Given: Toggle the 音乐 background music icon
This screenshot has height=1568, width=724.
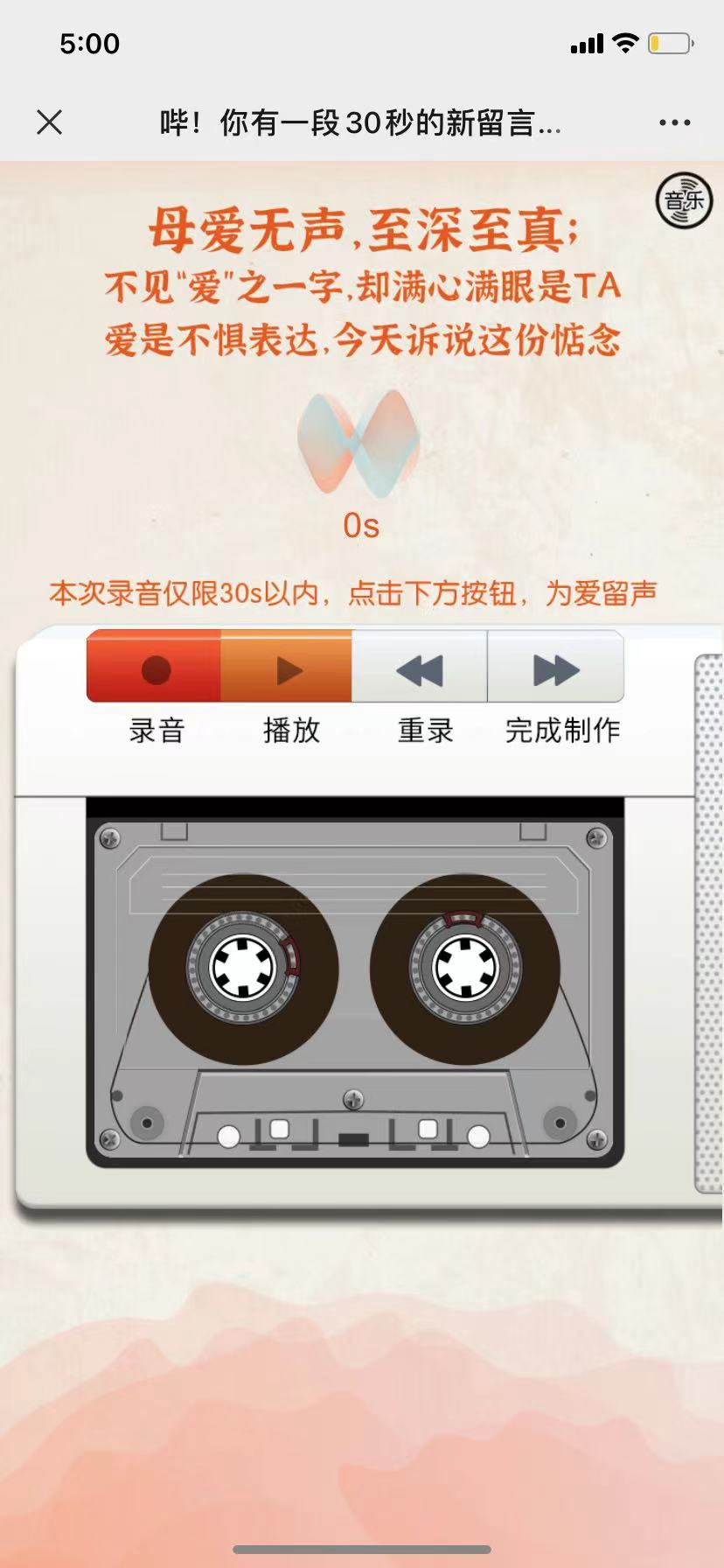Looking at the screenshot, I should tap(684, 201).
